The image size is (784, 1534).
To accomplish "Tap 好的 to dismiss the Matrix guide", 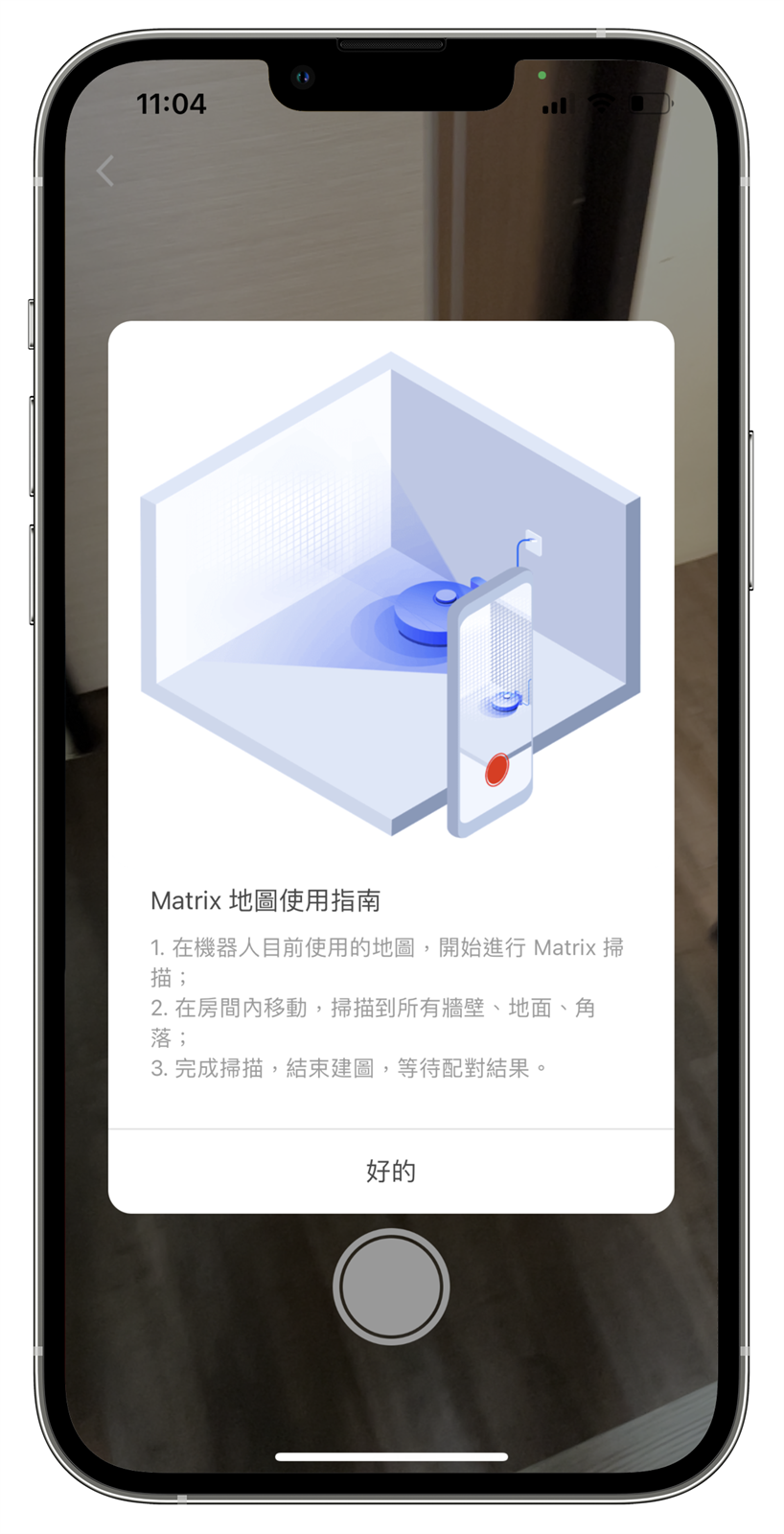I will [x=391, y=1171].
